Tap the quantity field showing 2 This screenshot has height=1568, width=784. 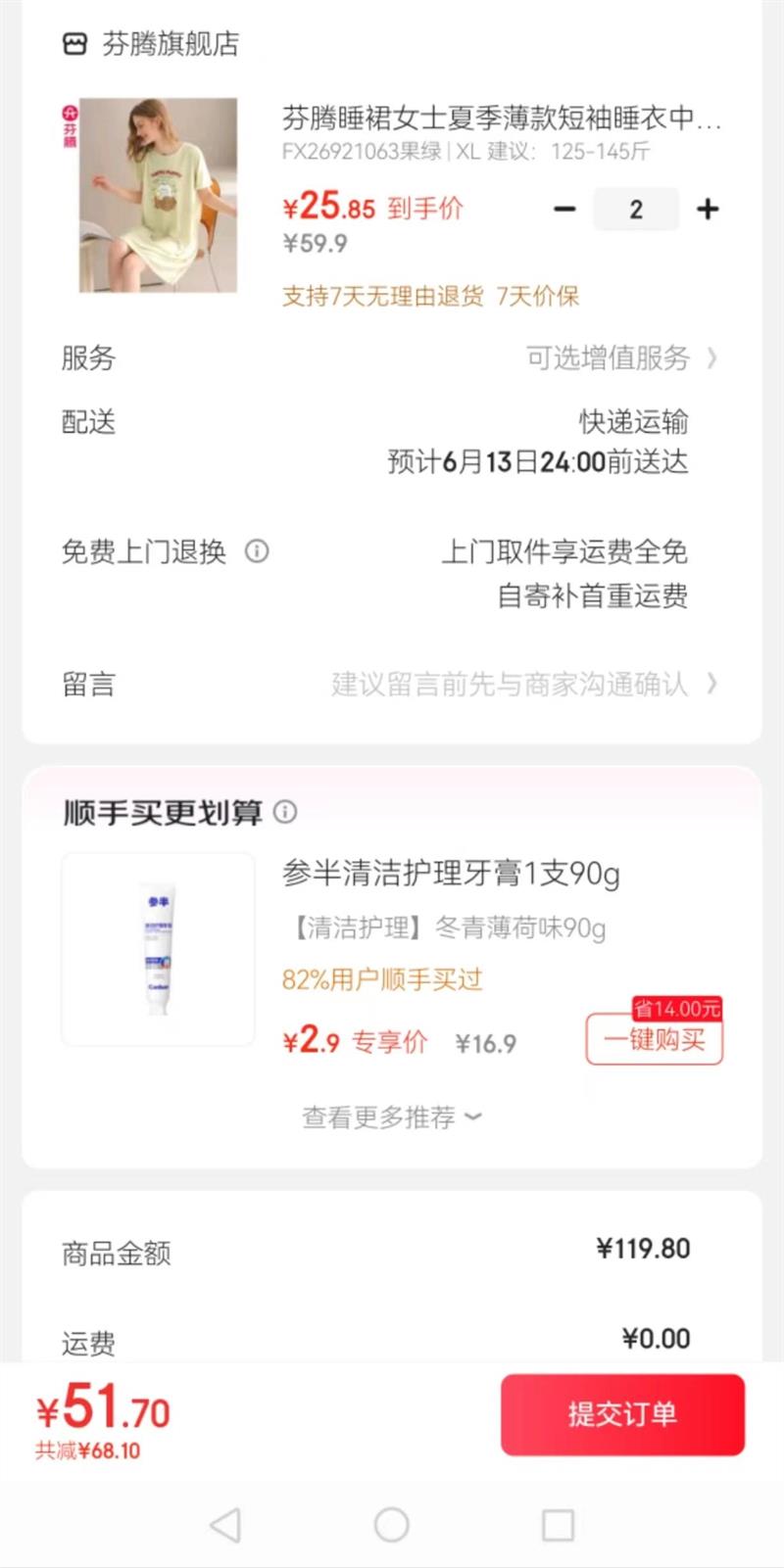636,209
